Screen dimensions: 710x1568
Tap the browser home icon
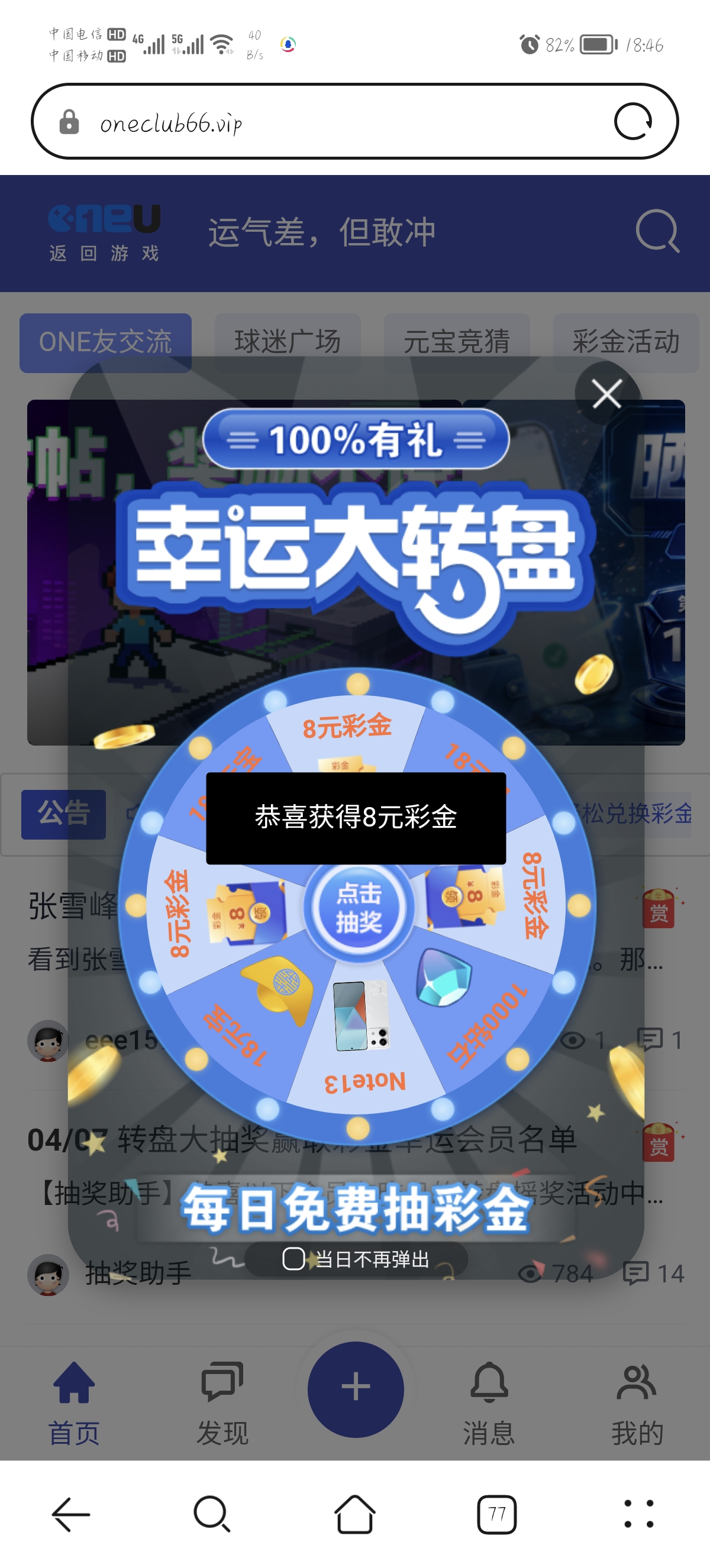[355, 1515]
